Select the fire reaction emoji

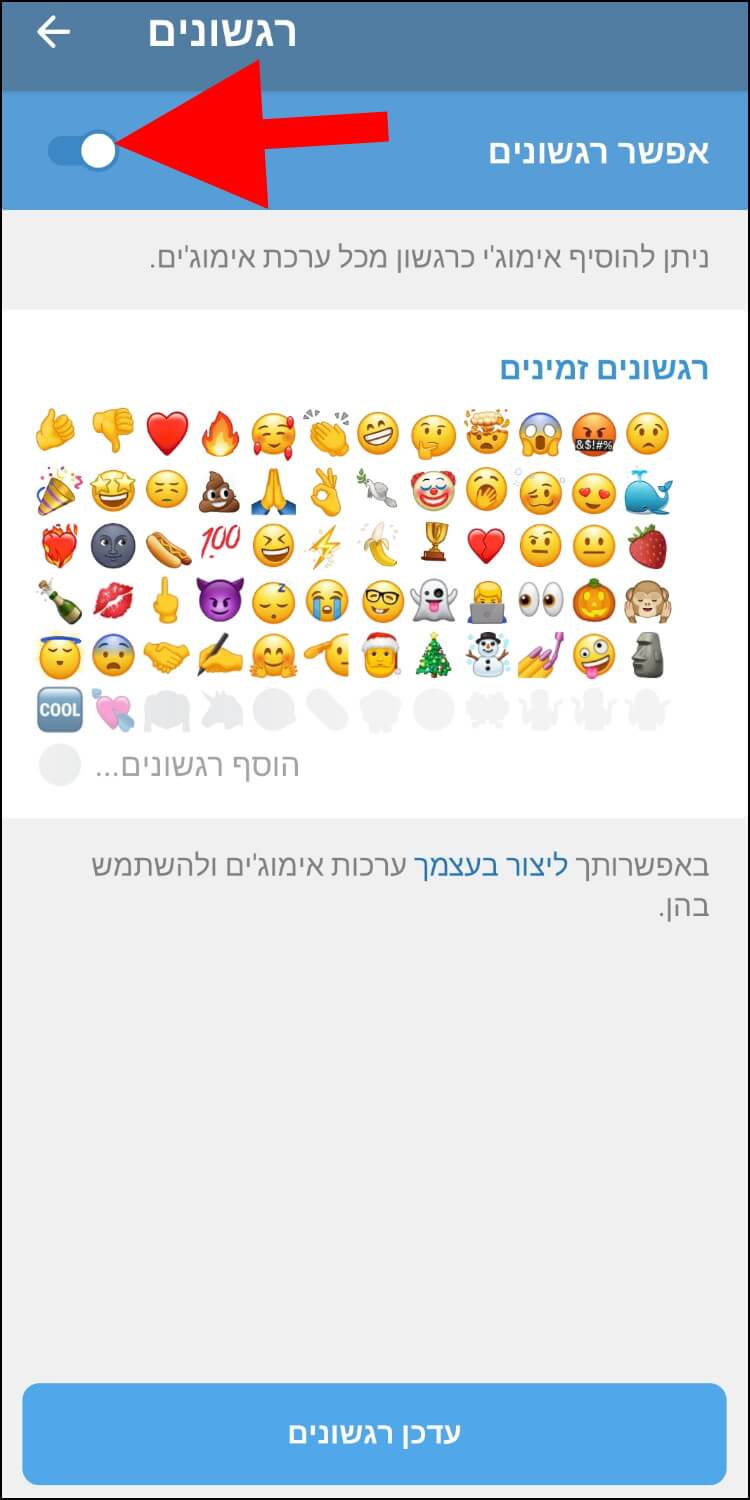220,432
